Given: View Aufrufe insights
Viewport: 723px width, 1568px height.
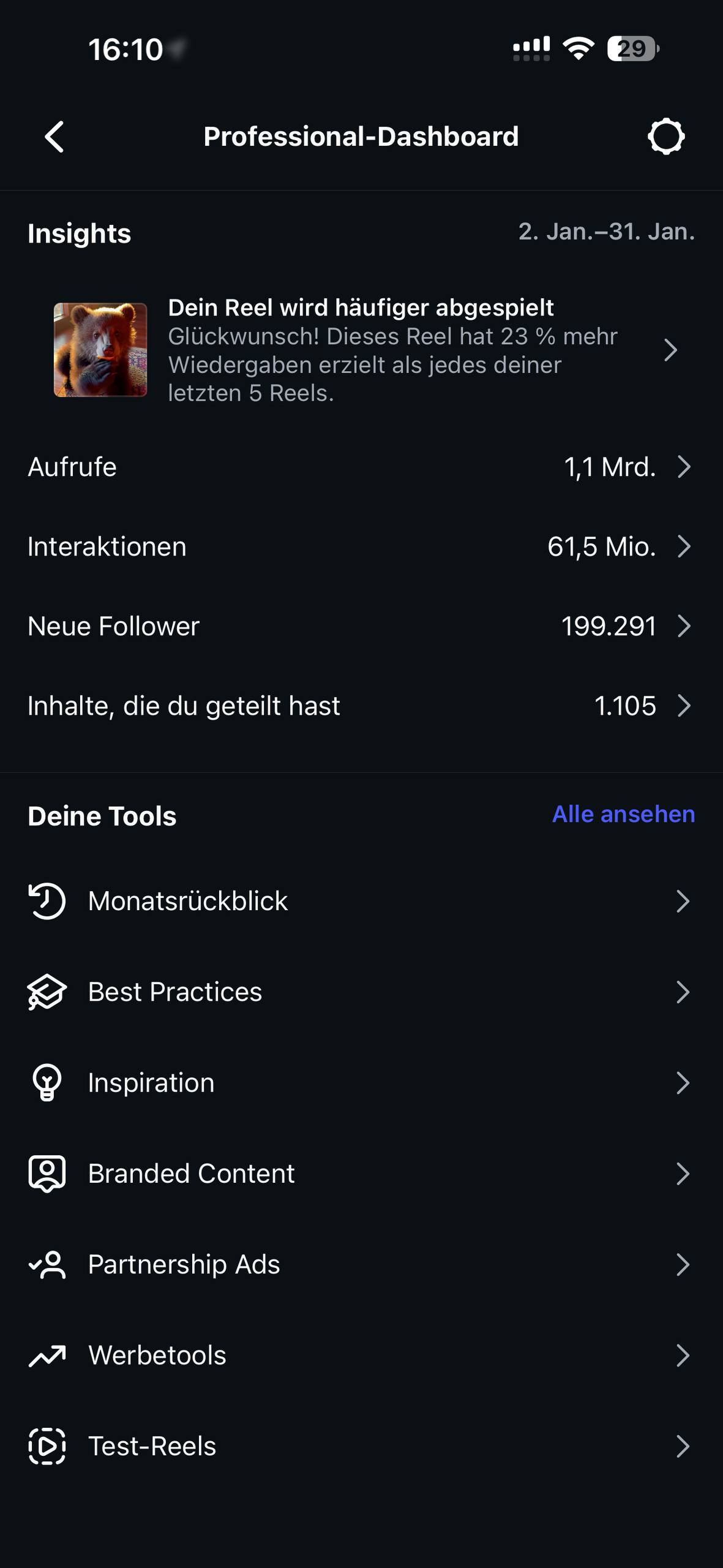Looking at the screenshot, I should [x=361, y=467].
